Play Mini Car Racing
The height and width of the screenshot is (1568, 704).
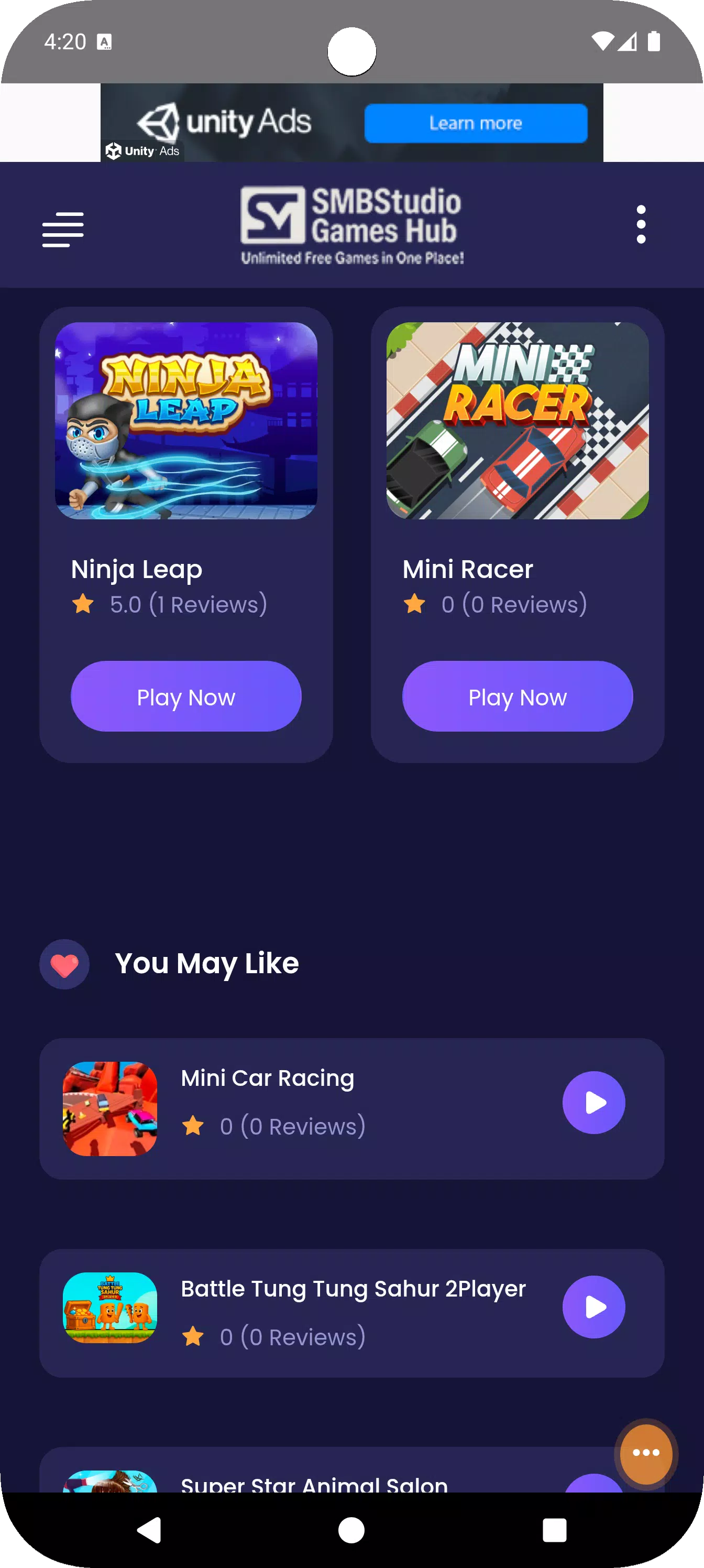[x=593, y=1102]
